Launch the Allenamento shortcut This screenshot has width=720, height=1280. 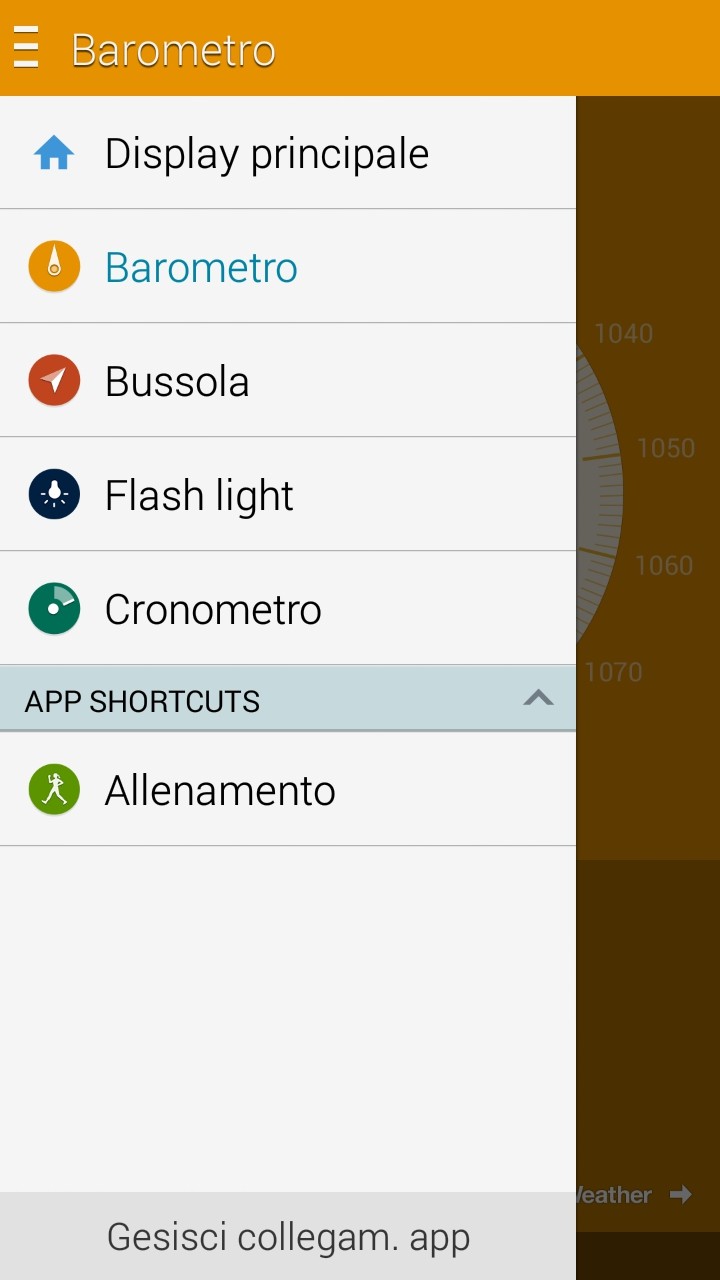pos(288,790)
